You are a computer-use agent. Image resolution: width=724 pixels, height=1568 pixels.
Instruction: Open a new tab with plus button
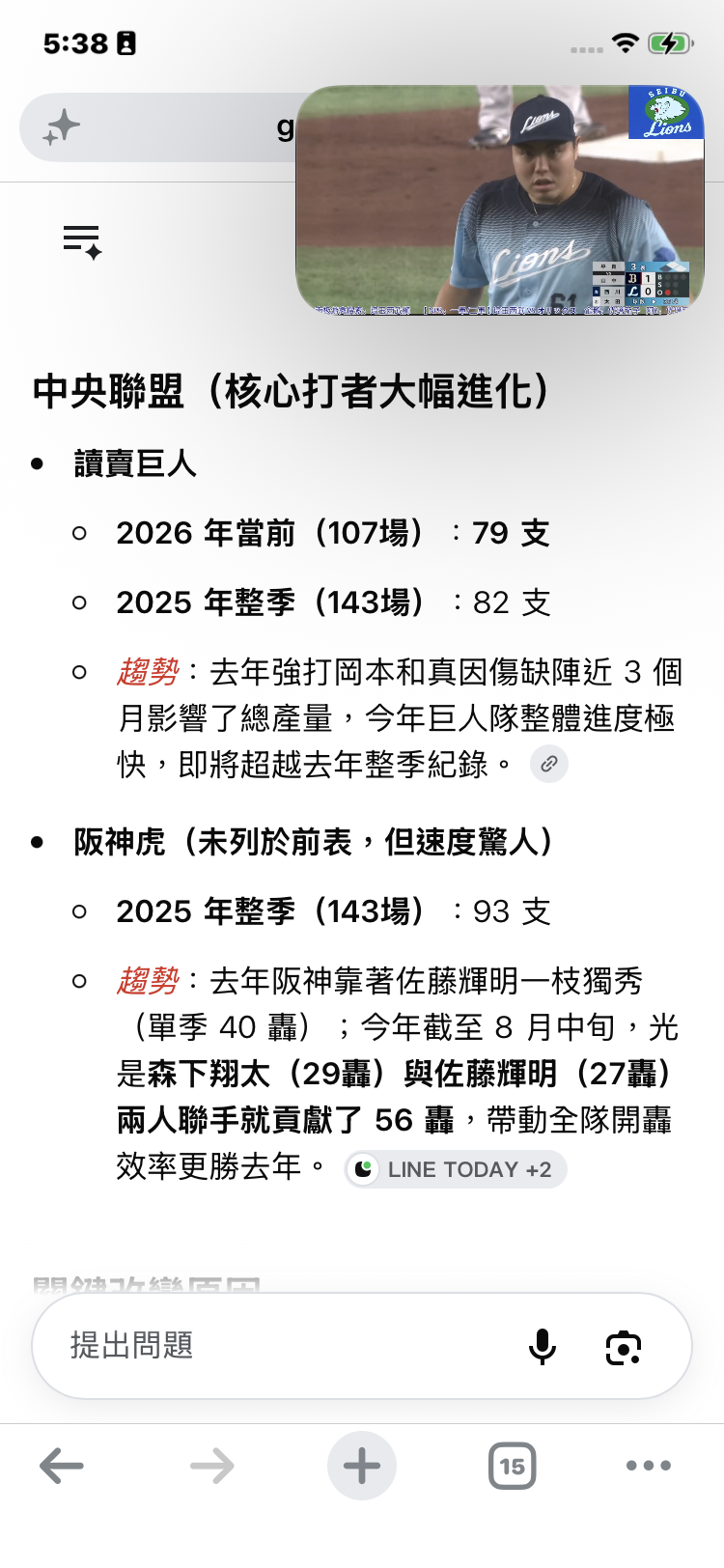click(x=362, y=1466)
